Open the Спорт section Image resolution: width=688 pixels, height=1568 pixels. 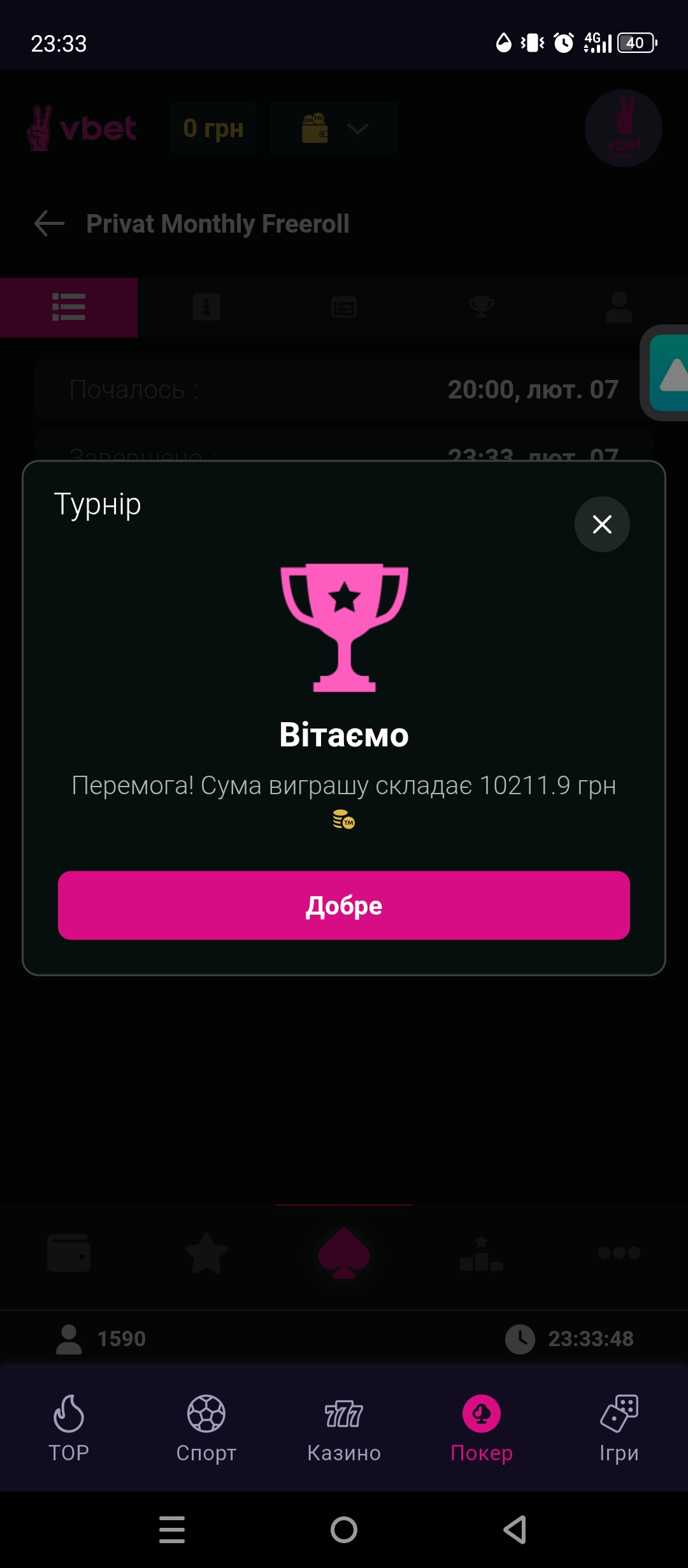(x=206, y=1428)
